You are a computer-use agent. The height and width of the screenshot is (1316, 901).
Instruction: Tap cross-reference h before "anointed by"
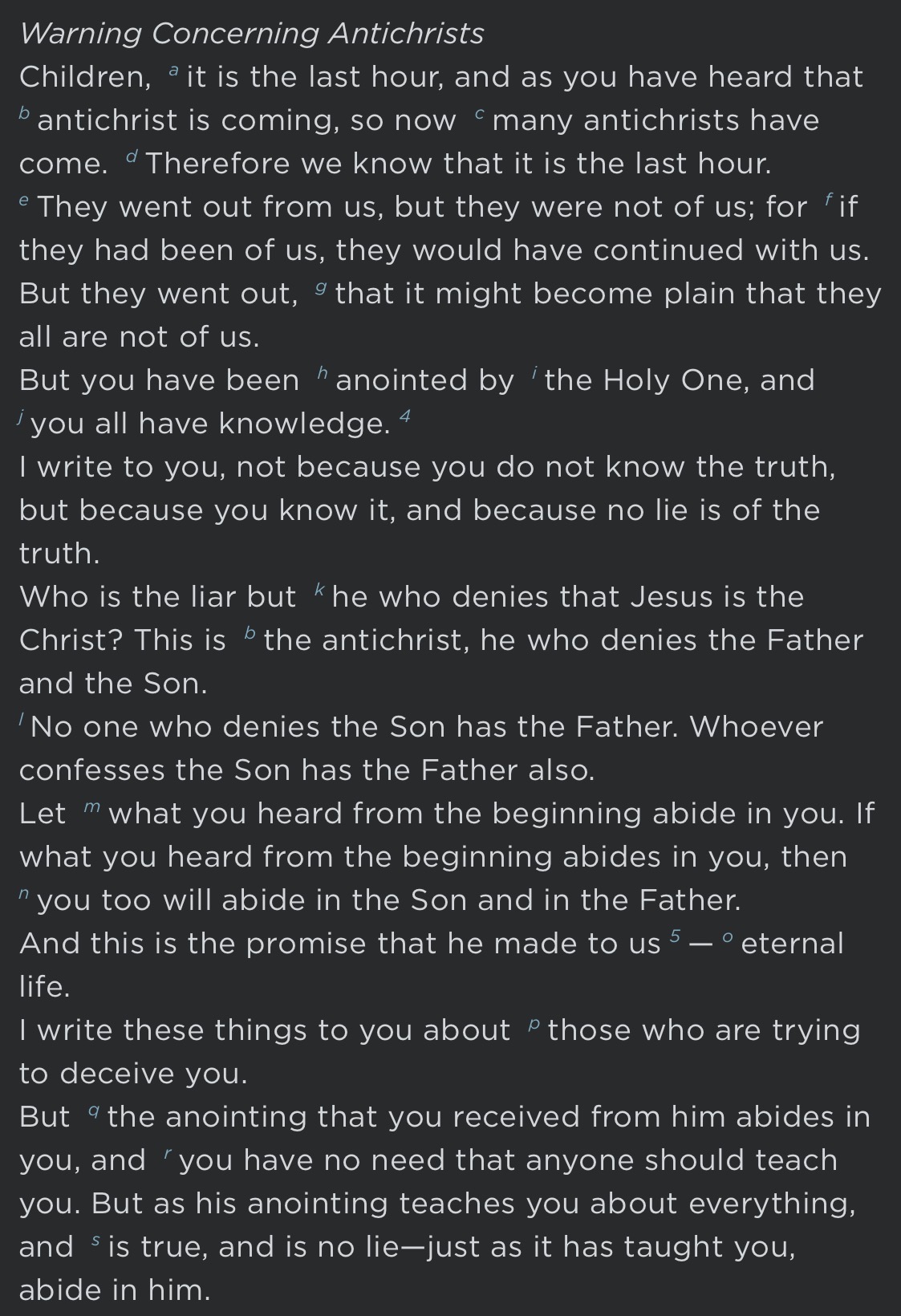pos(323,372)
